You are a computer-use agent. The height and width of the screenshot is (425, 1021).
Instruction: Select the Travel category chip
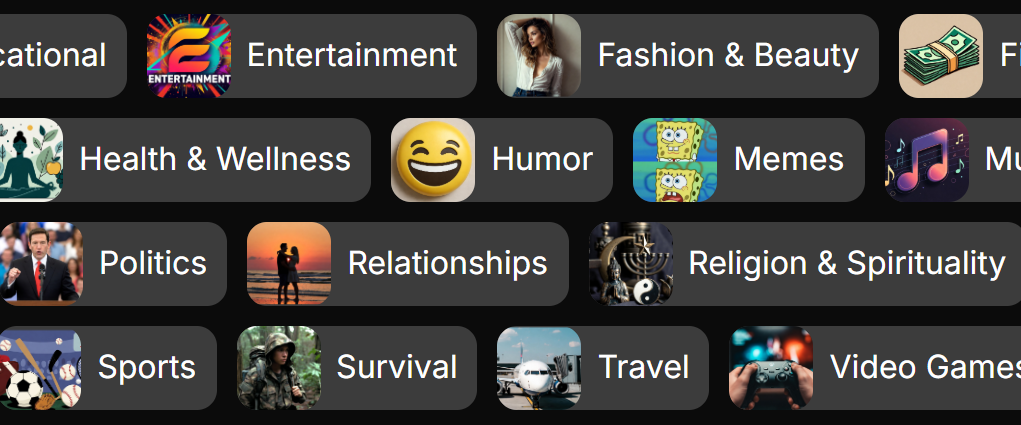pyautogui.click(x=602, y=368)
